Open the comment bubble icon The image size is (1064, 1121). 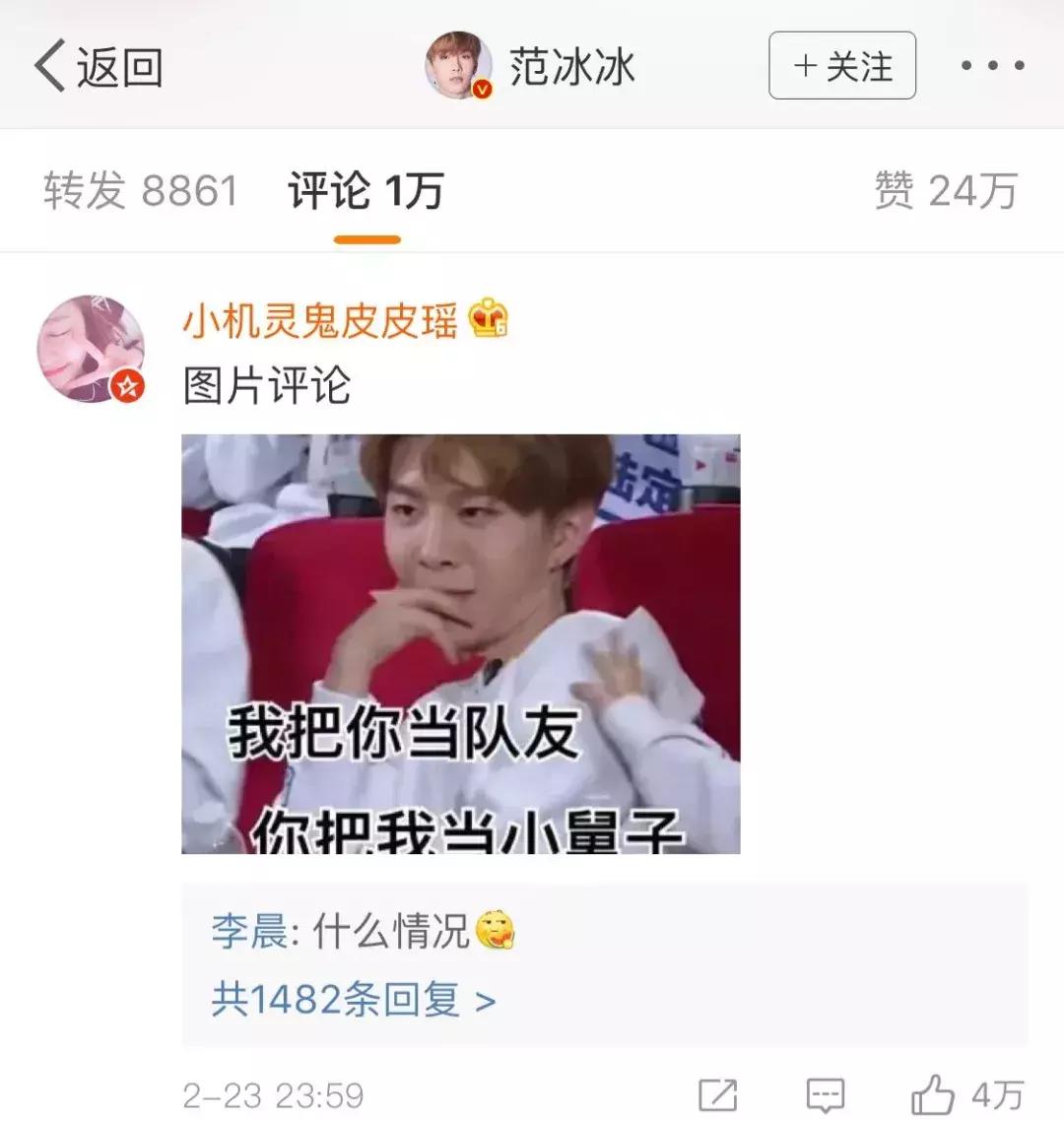827,1093
